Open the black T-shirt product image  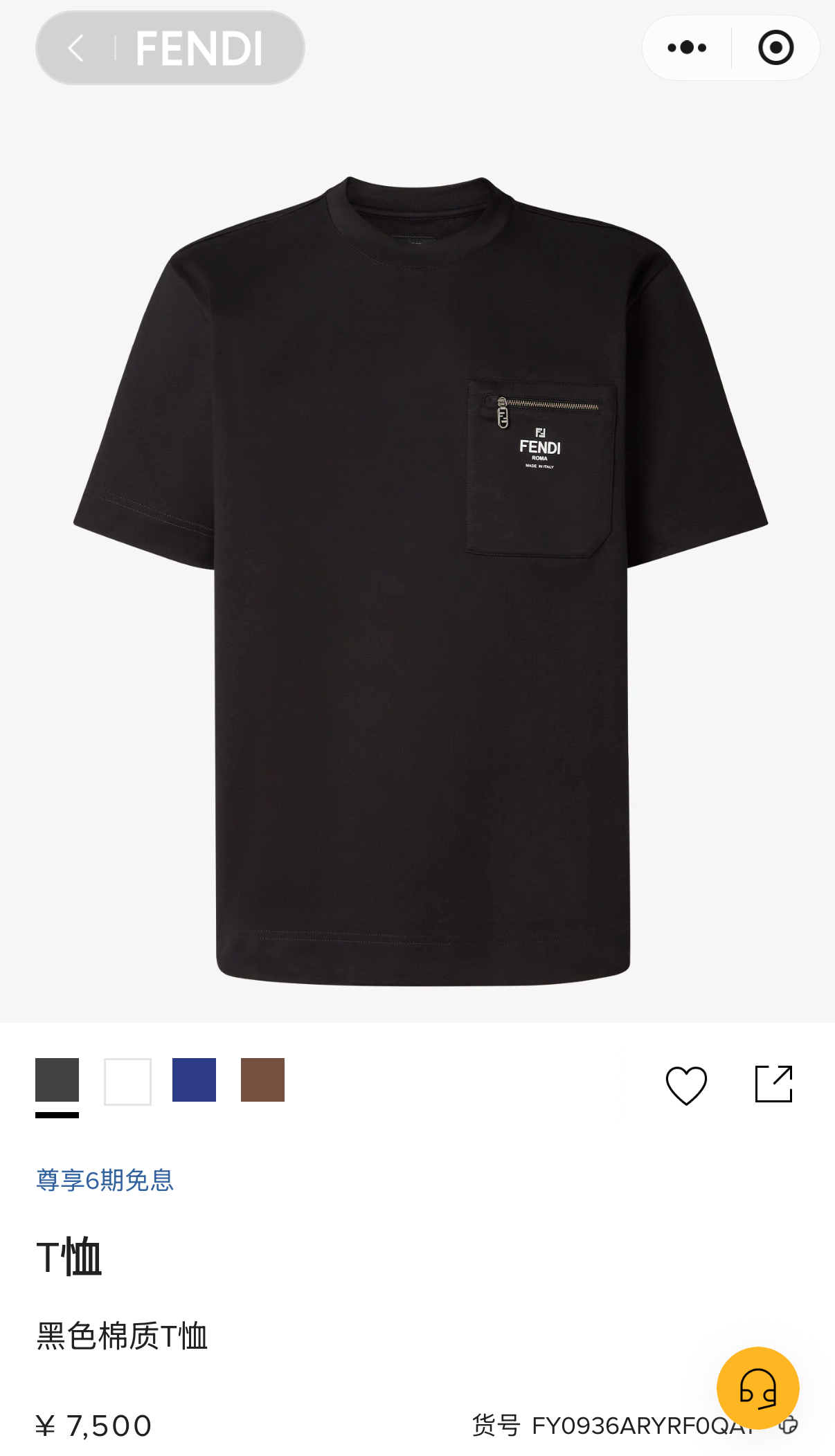tap(421, 581)
